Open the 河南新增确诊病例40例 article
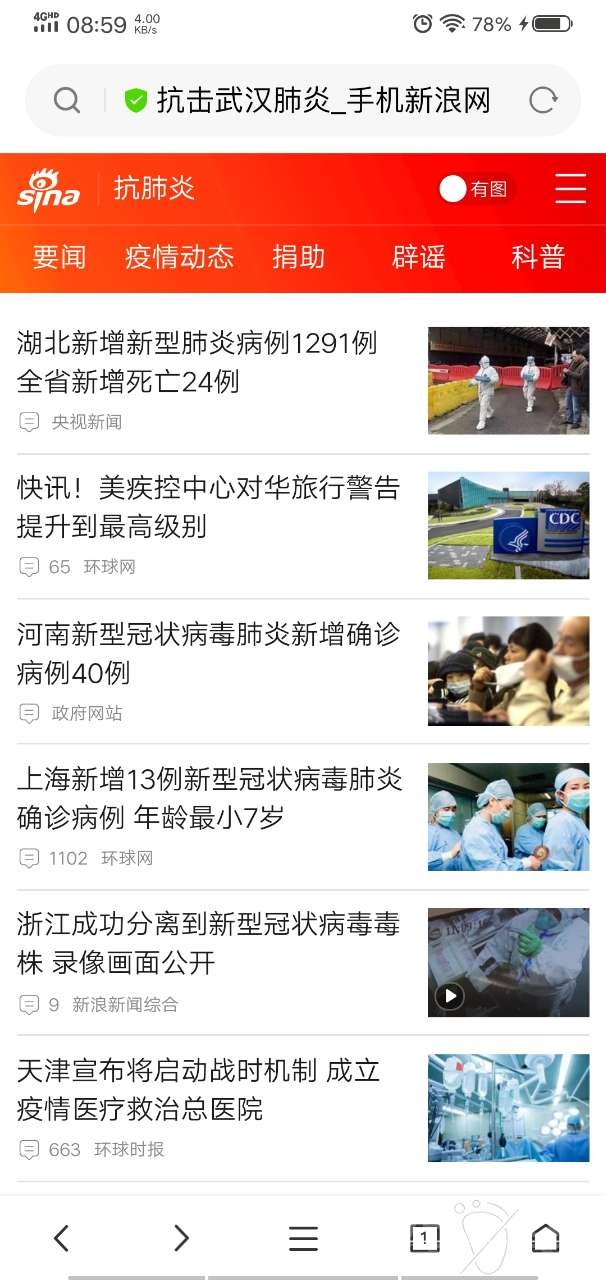The width and height of the screenshot is (606, 1280). tap(208, 652)
